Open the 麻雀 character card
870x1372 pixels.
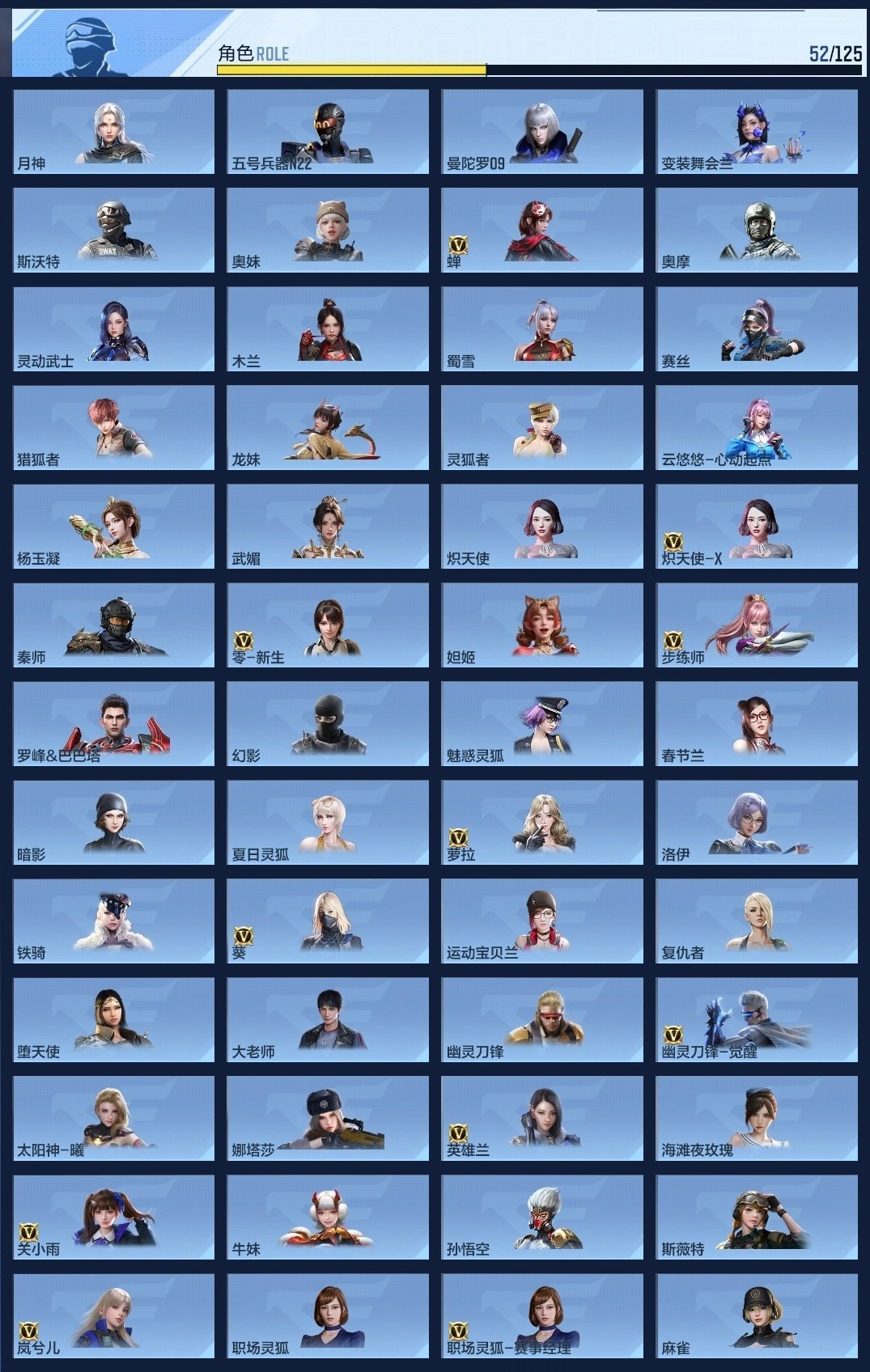(x=757, y=1315)
